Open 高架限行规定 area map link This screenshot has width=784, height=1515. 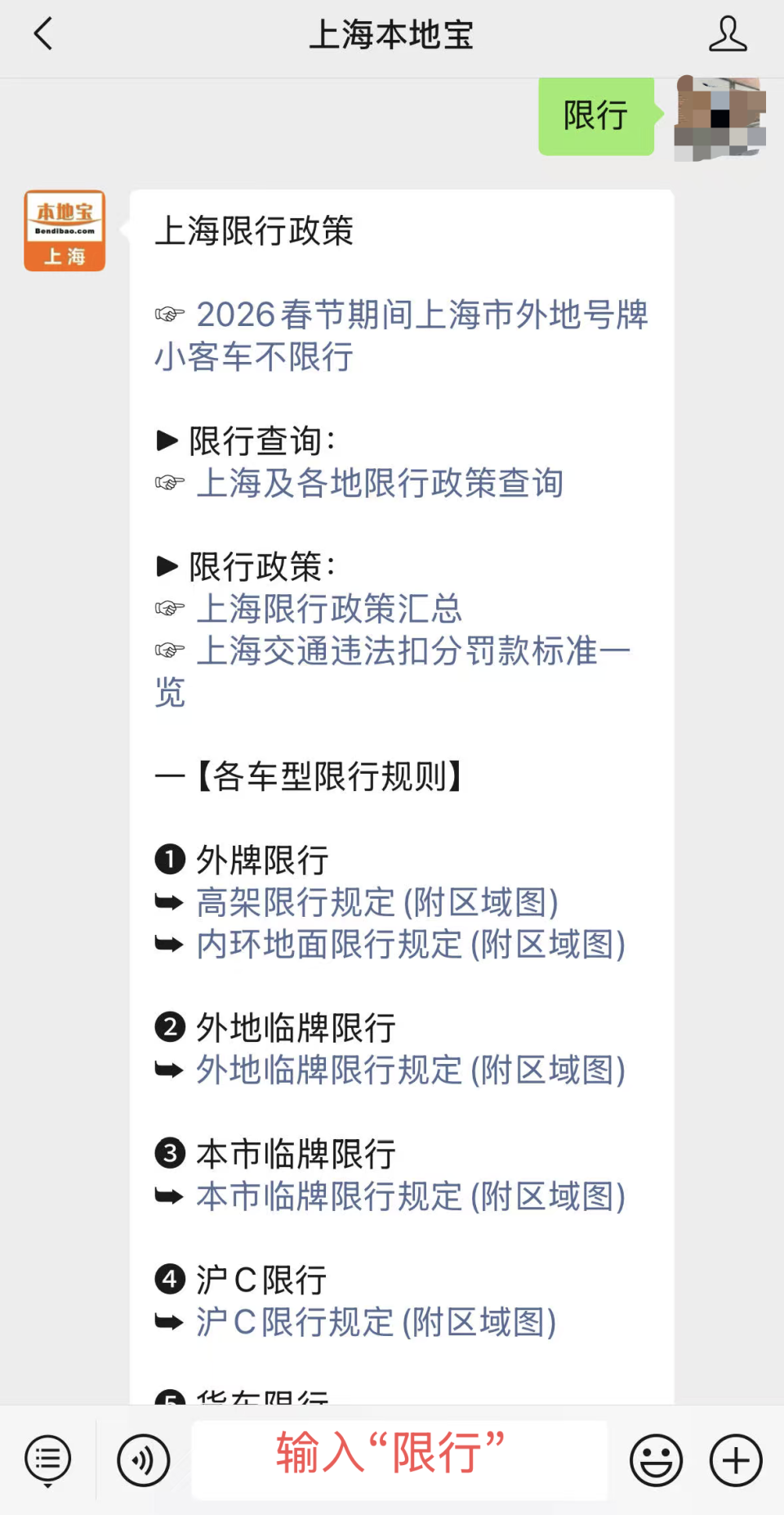coord(378,903)
